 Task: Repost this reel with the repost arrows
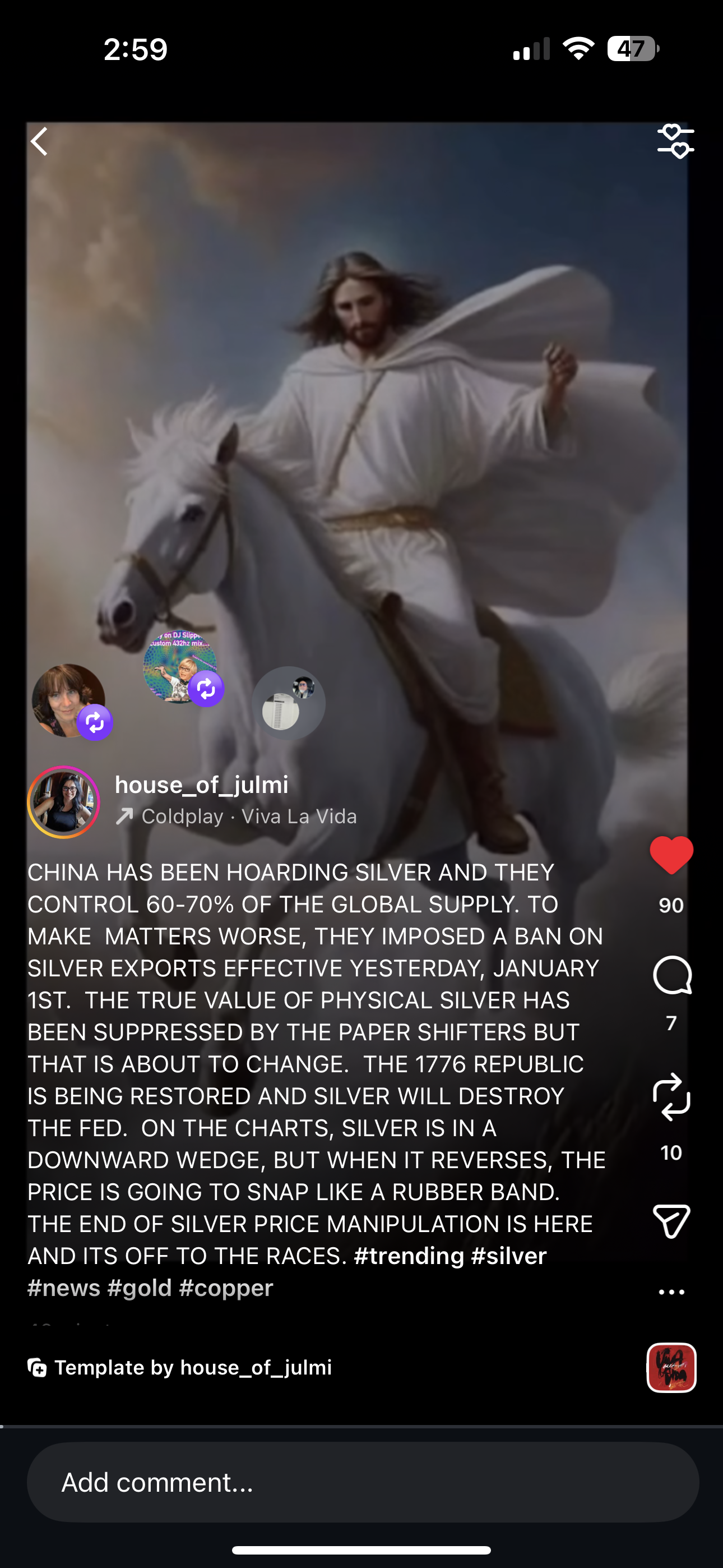pyautogui.click(x=671, y=1097)
